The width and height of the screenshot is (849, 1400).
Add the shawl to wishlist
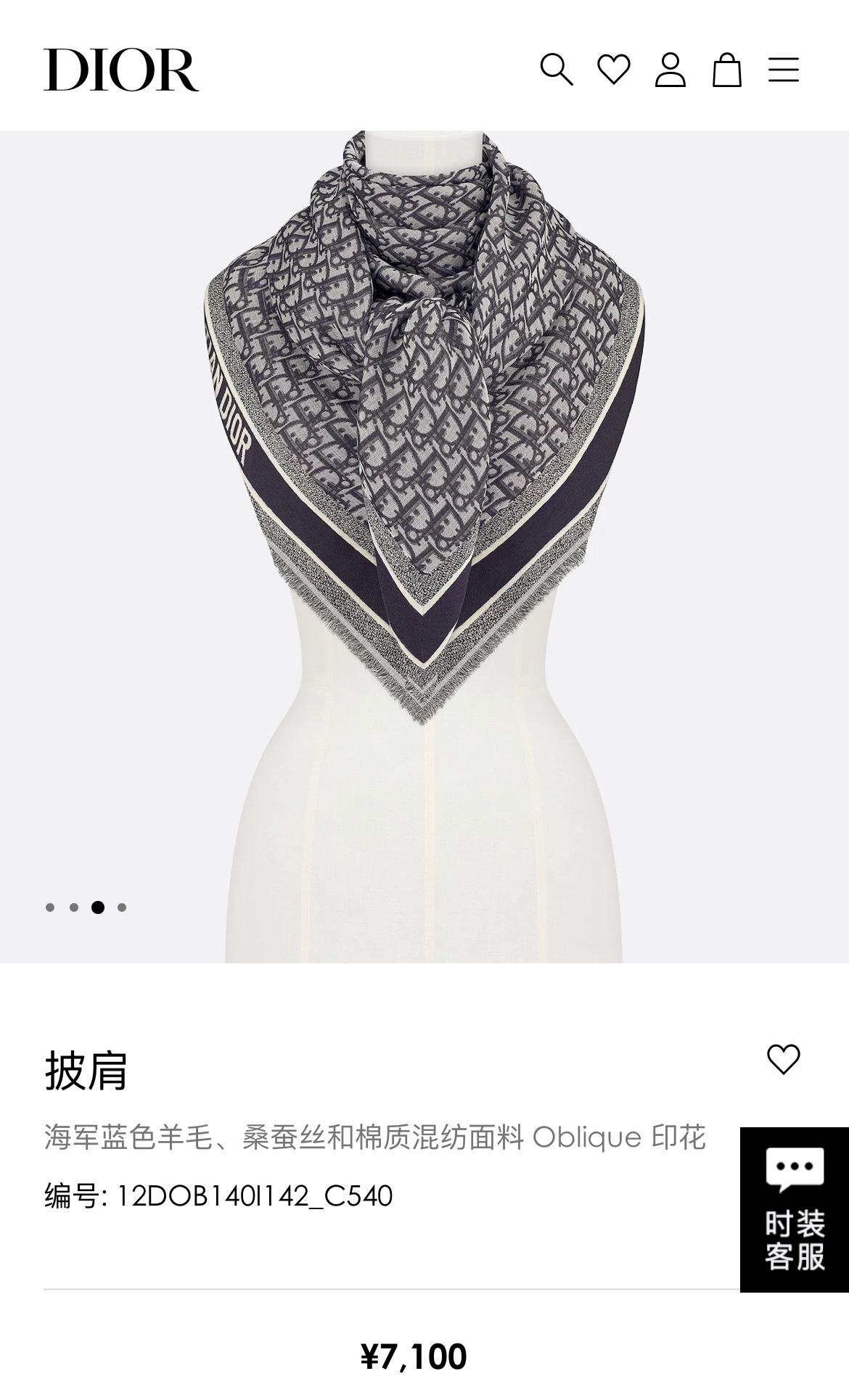coord(783,1060)
